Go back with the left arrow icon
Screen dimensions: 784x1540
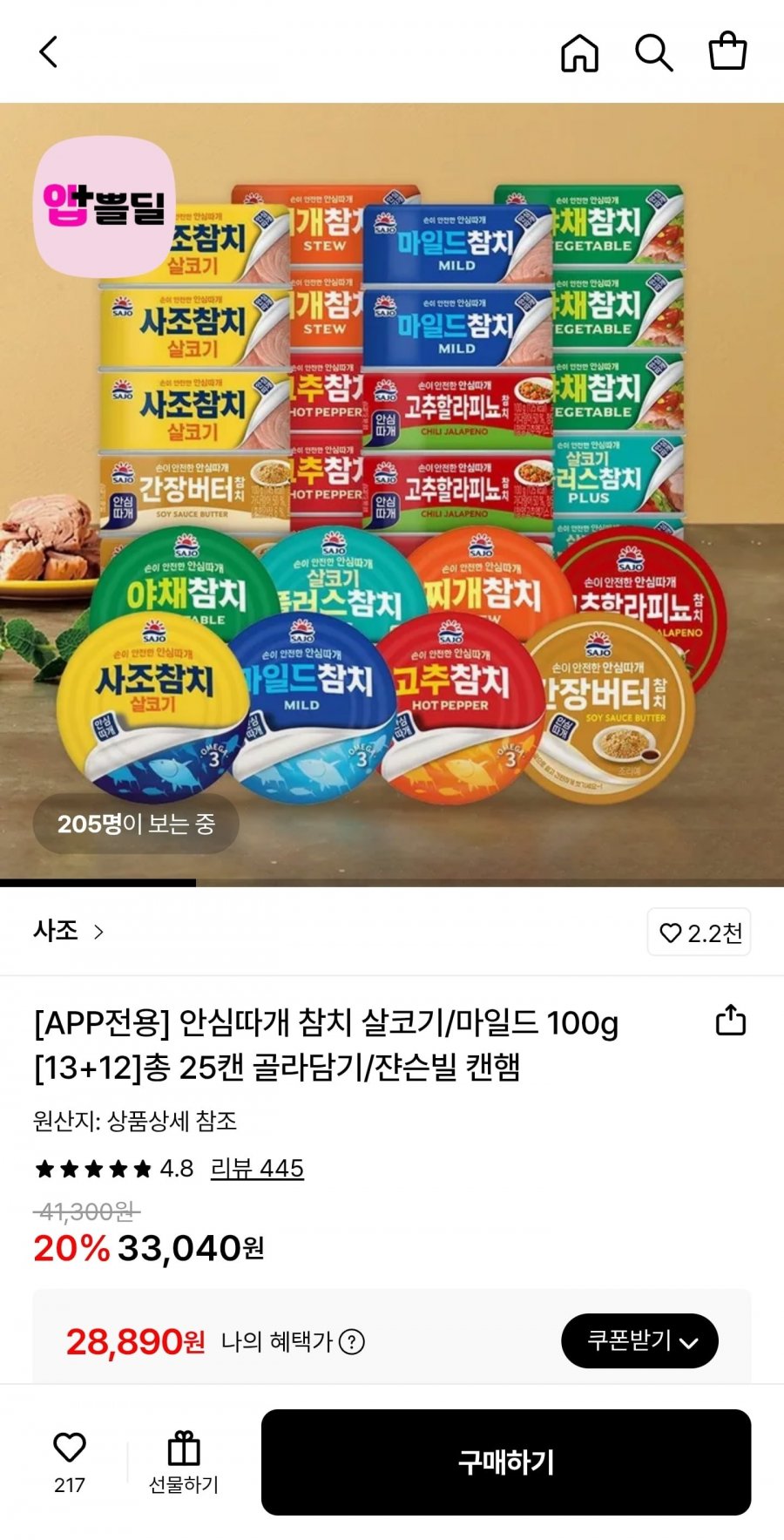click(48, 52)
